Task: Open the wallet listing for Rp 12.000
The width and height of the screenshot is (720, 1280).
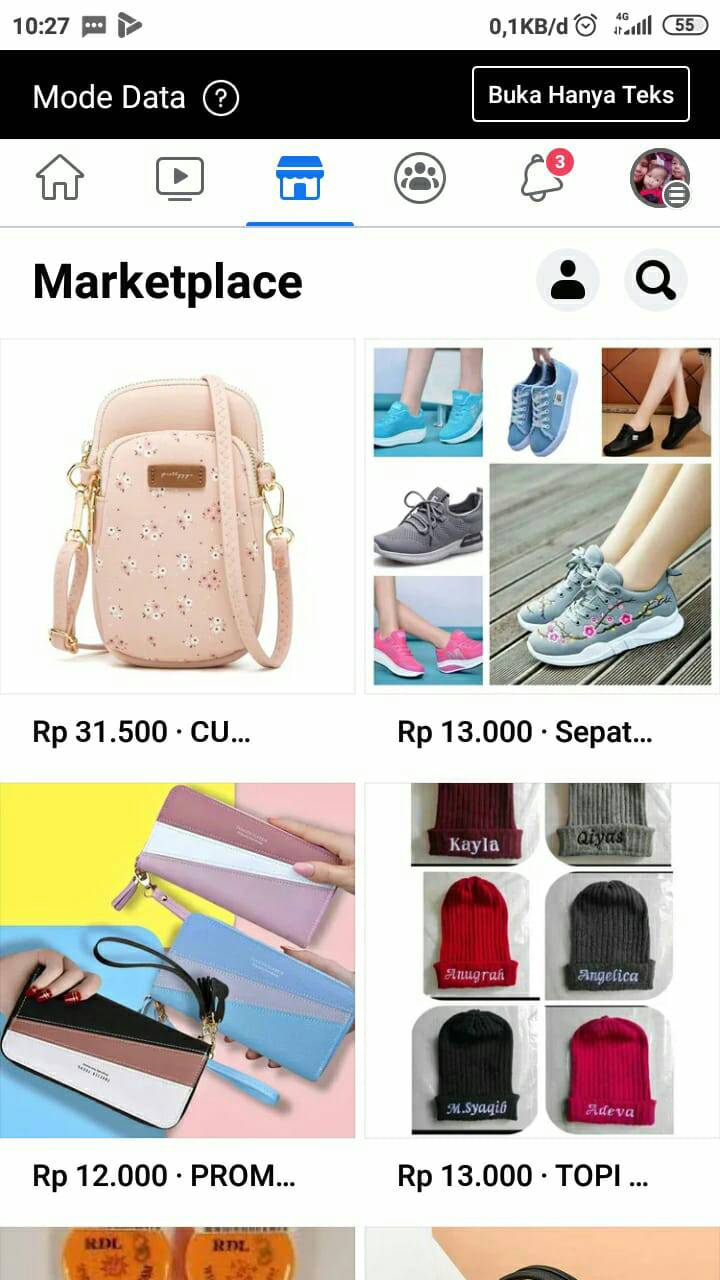Action: [x=178, y=988]
